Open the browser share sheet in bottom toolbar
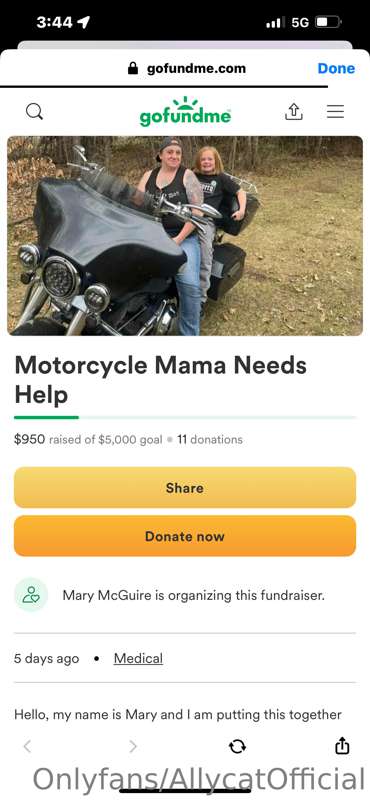Viewport: 370px width, 800px height. [342, 745]
